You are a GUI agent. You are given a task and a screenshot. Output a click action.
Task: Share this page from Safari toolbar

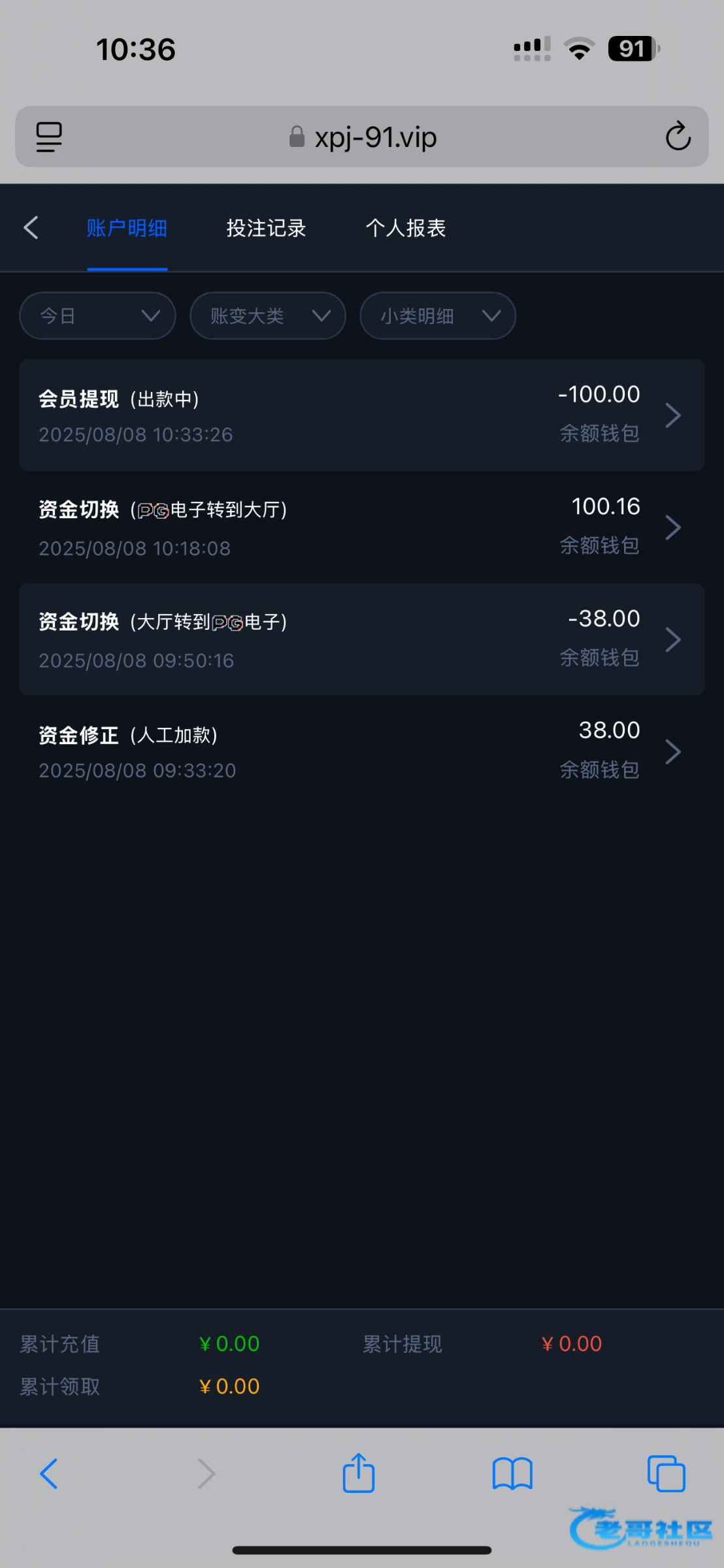coord(359,1473)
